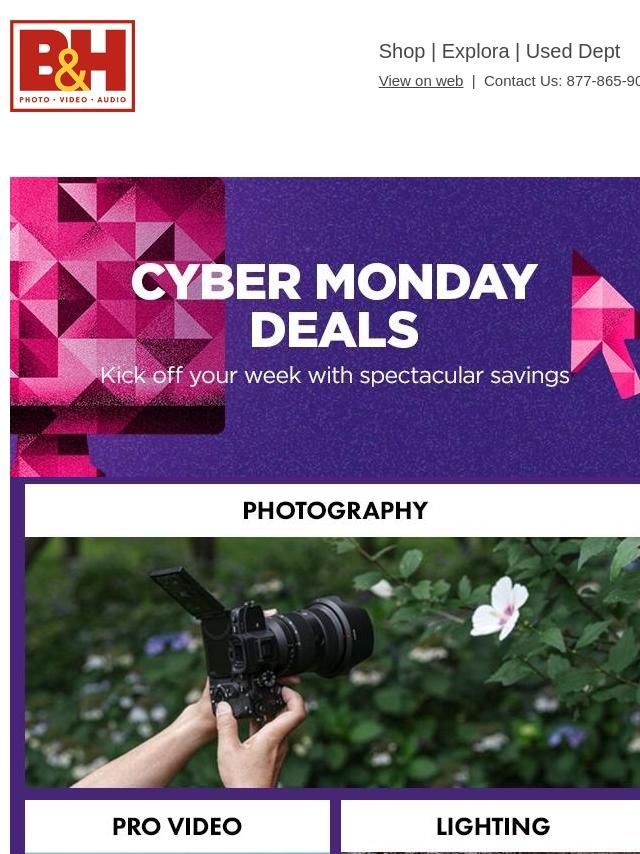
Task: Open the Explora link
Action: pos(475,51)
